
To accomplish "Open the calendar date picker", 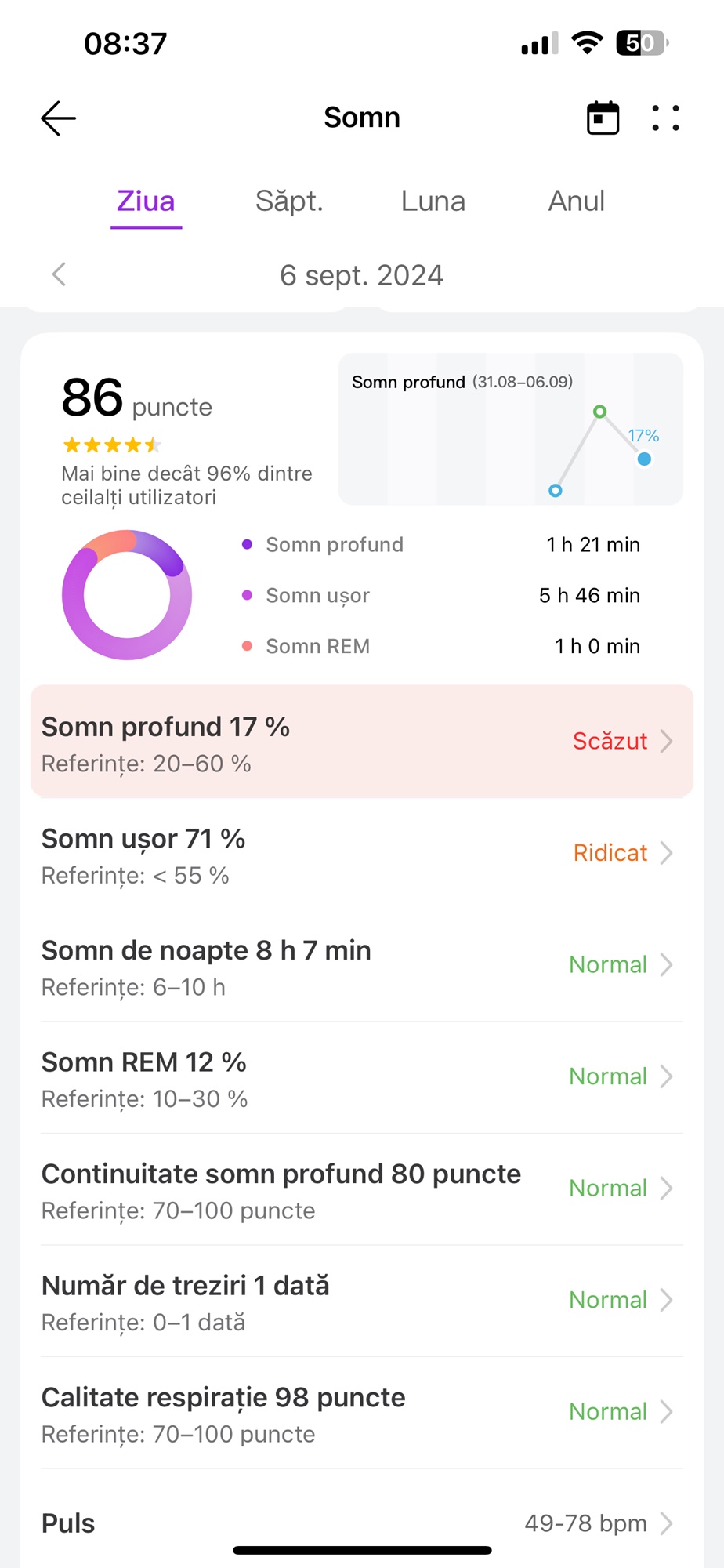I will tap(603, 118).
